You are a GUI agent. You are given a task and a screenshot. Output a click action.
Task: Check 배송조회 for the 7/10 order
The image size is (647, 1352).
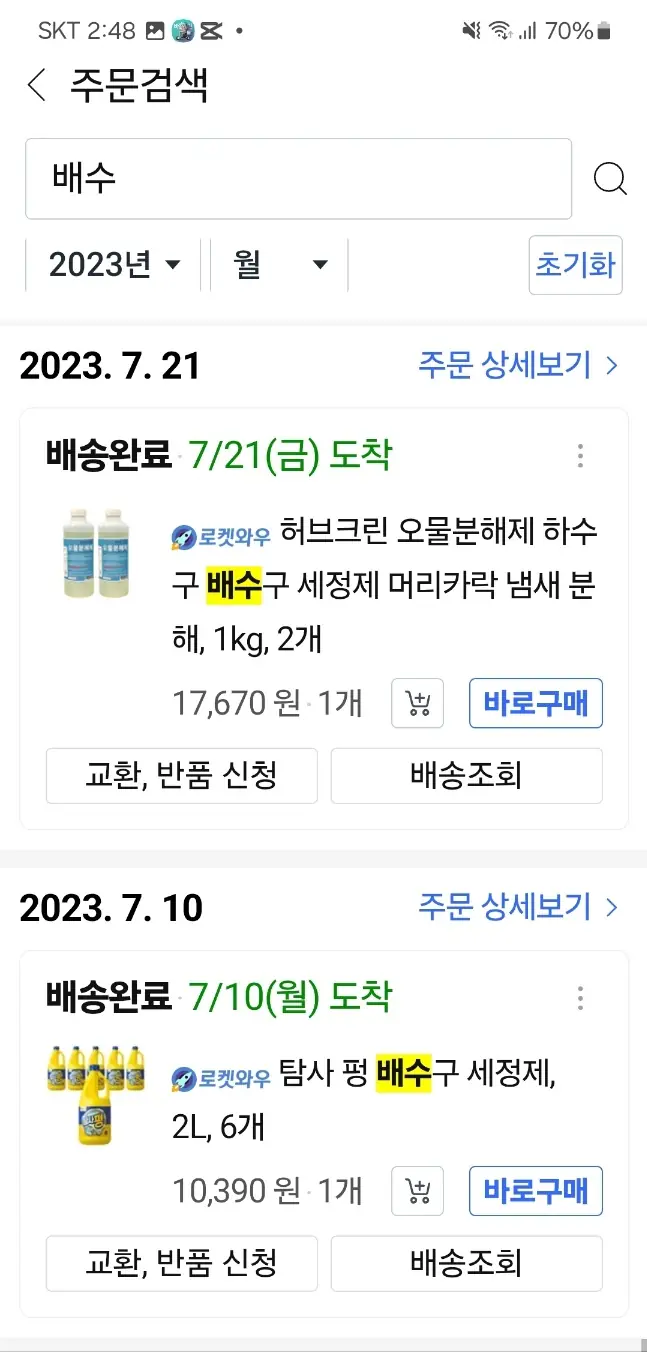[466, 1263]
